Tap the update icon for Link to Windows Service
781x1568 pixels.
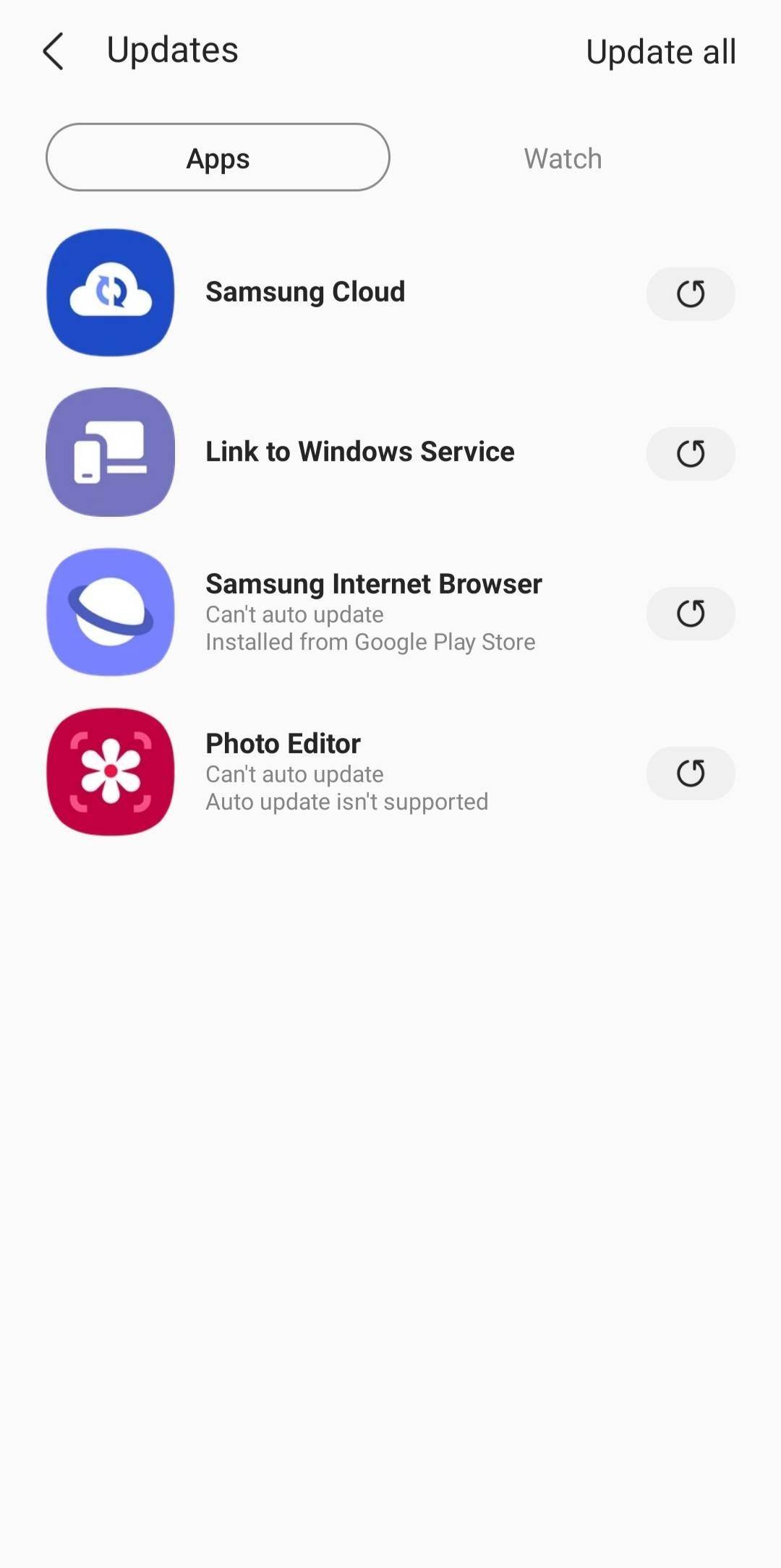coord(690,453)
